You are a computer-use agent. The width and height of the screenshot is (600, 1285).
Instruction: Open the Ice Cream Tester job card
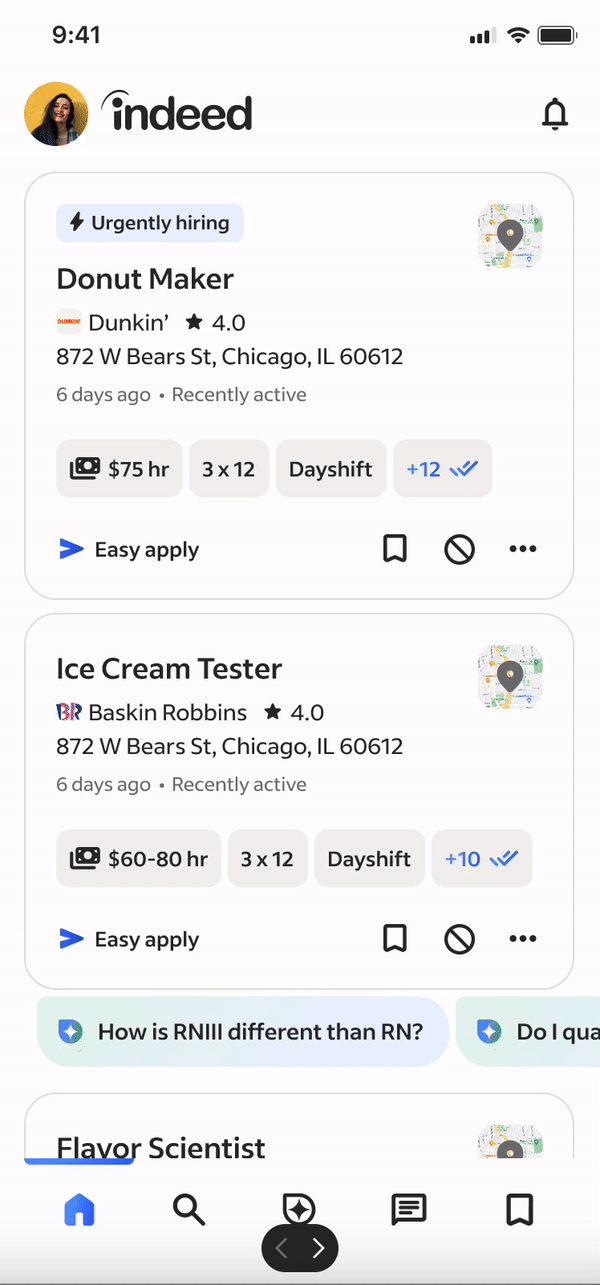169,669
